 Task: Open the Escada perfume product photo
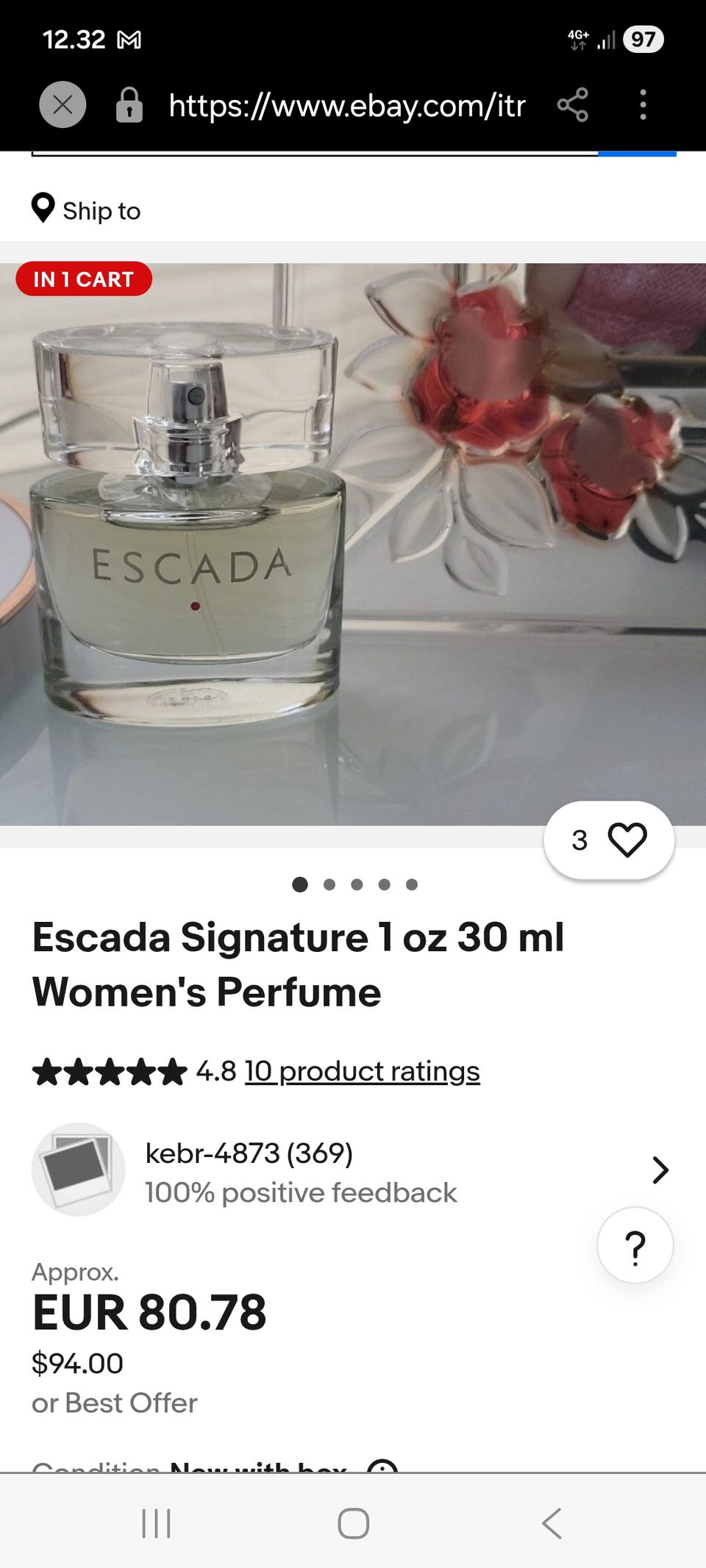coord(353,544)
